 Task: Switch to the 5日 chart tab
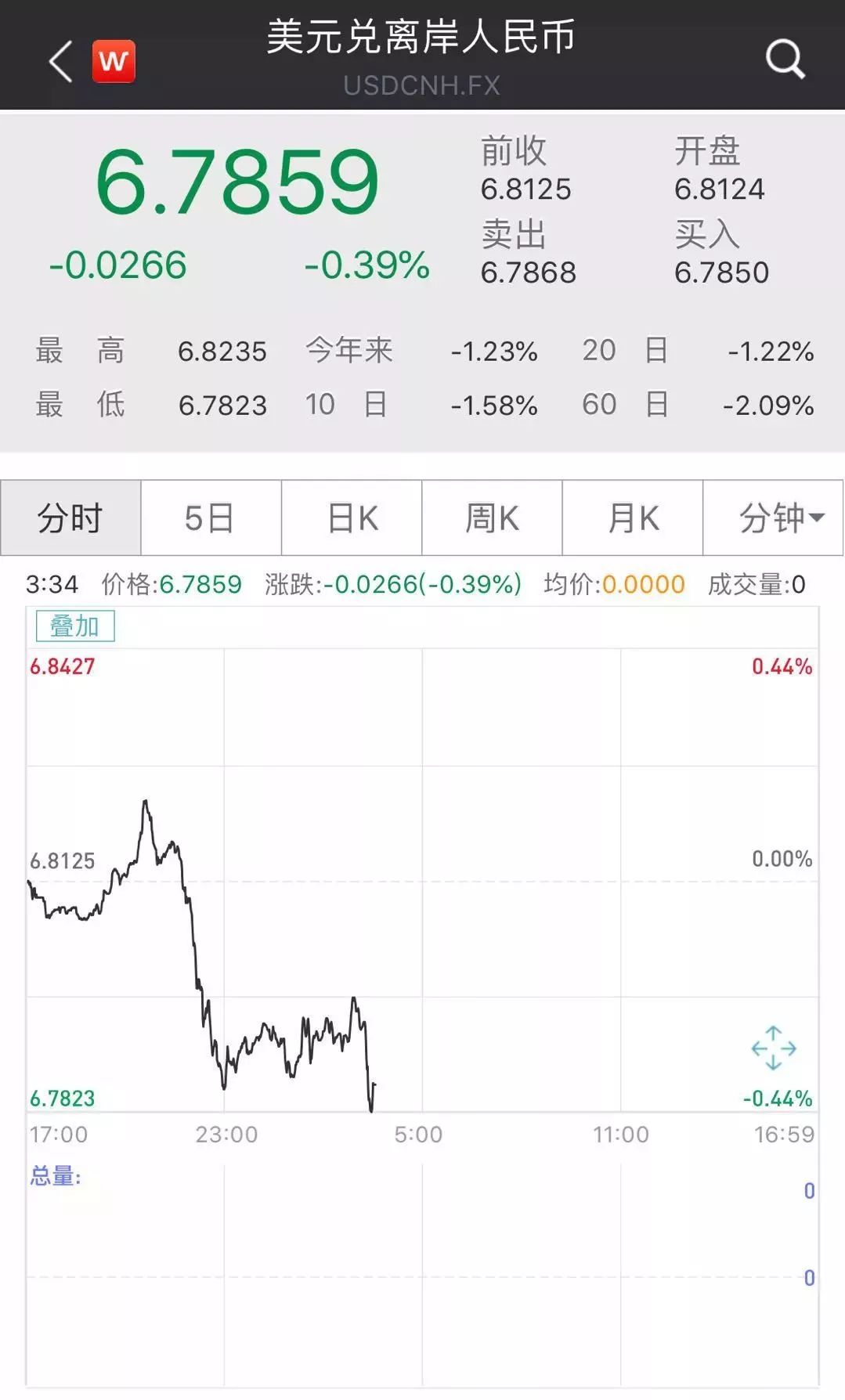click(211, 518)
